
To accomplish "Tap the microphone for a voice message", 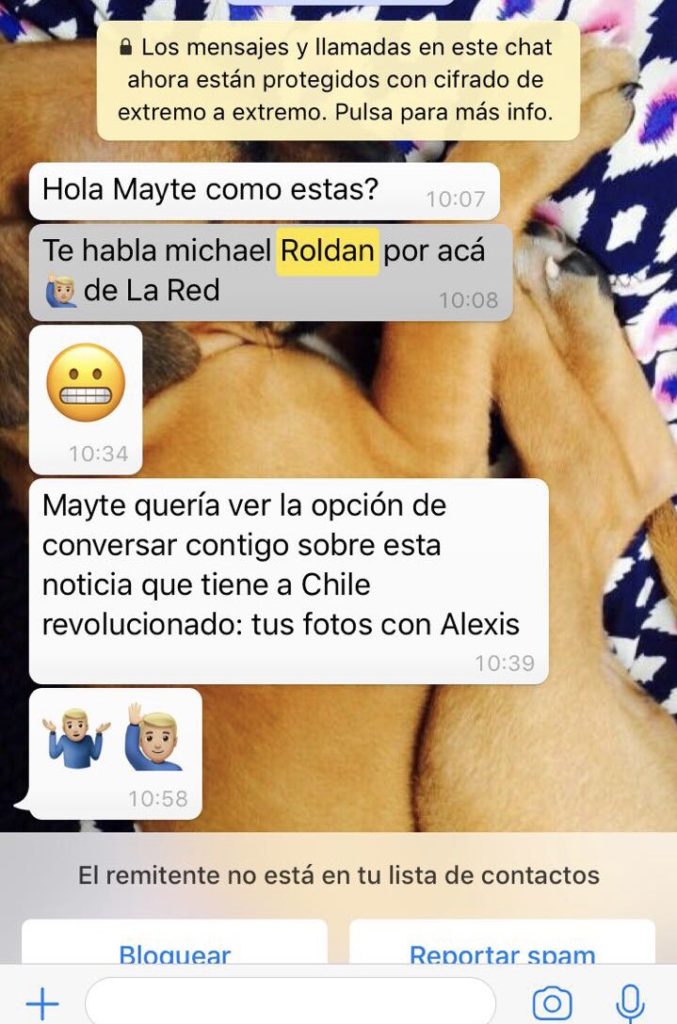I will click(628, 1002).
